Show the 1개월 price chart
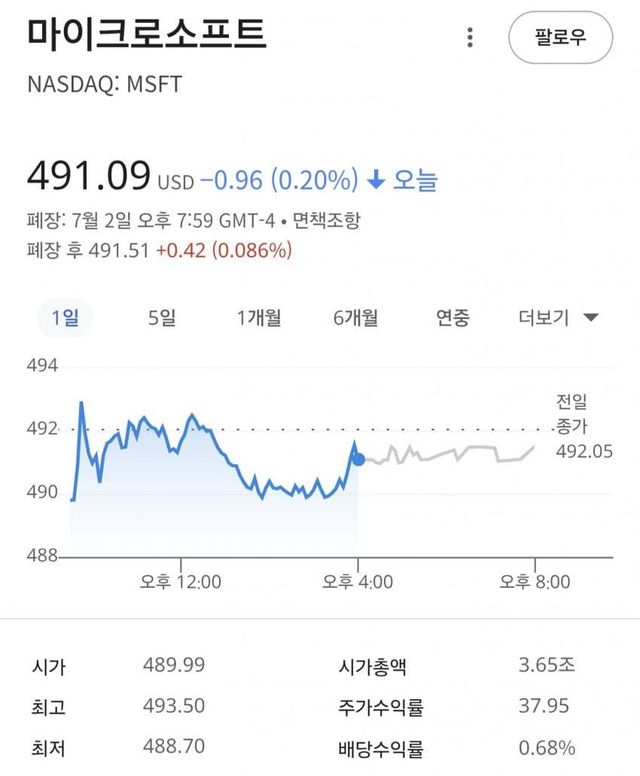The image size is (640, 776). coord(259,318)
